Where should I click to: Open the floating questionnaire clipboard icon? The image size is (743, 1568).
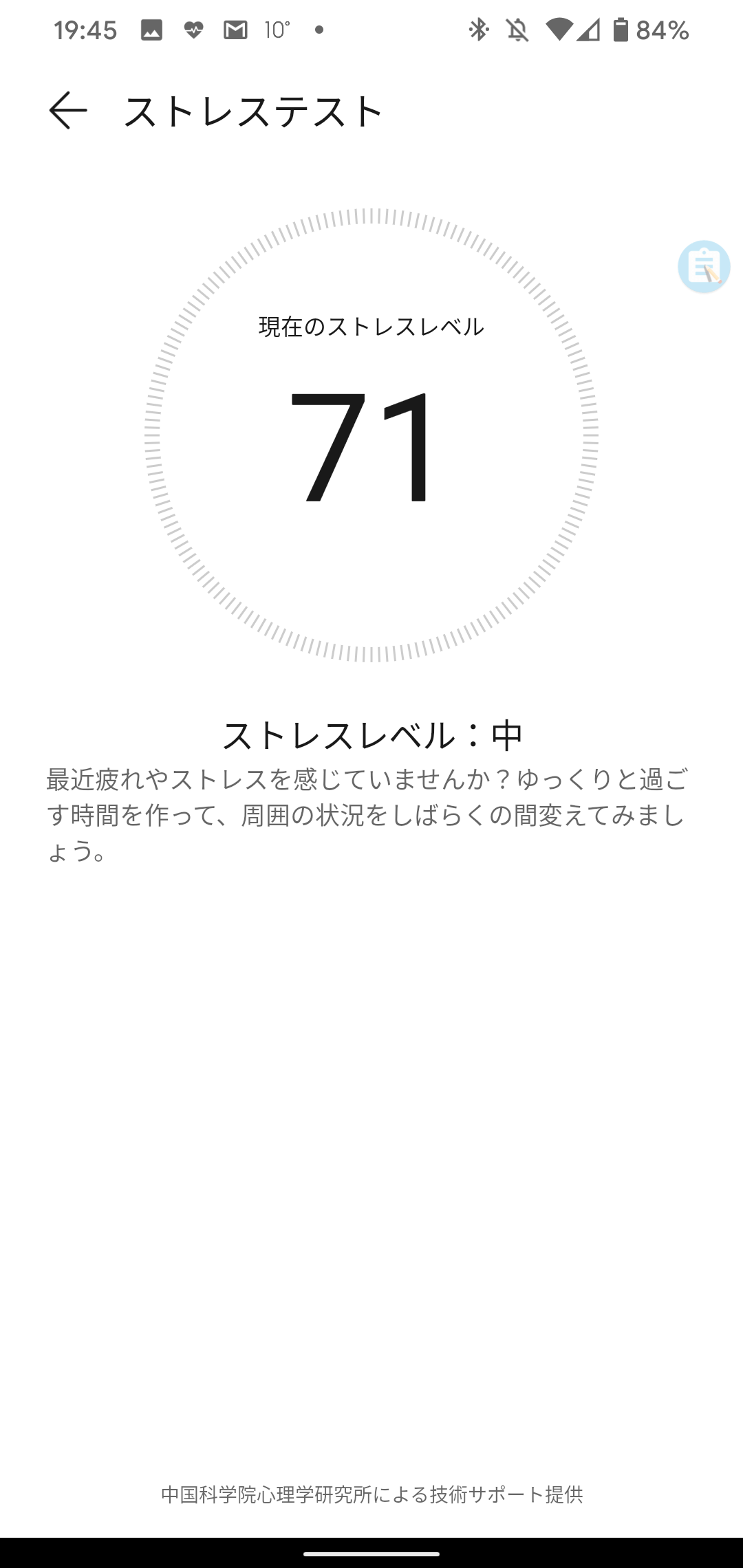point(704,267)
